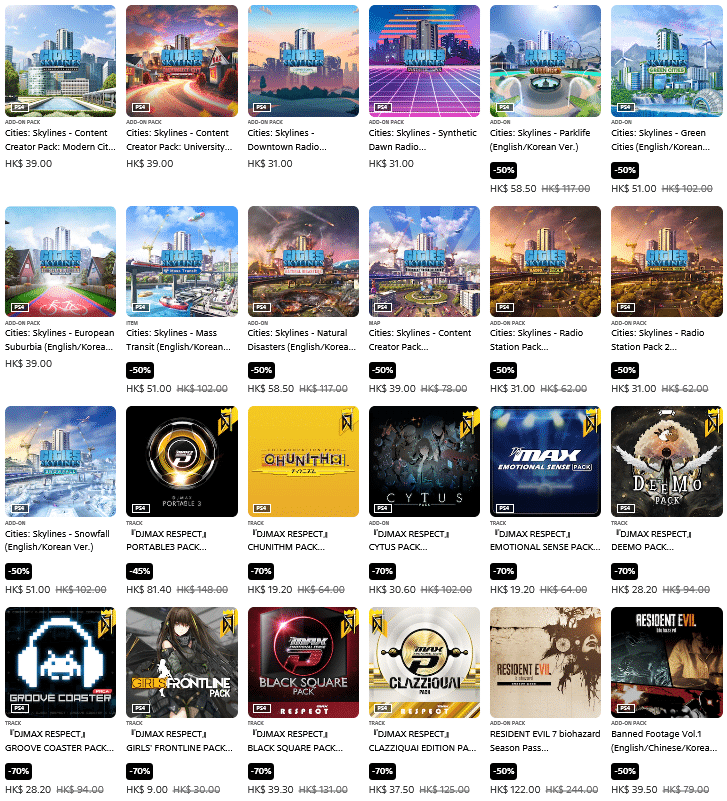View DJMAX RESPECT Portable3 Pack
This screenshot has width=727, height=801.
click(182, 461)
